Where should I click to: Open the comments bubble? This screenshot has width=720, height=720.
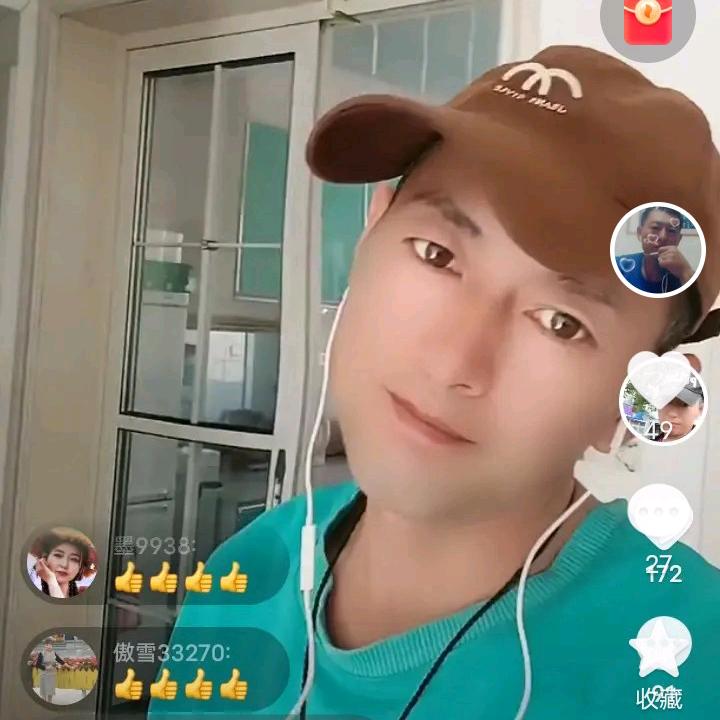(660, 517)
